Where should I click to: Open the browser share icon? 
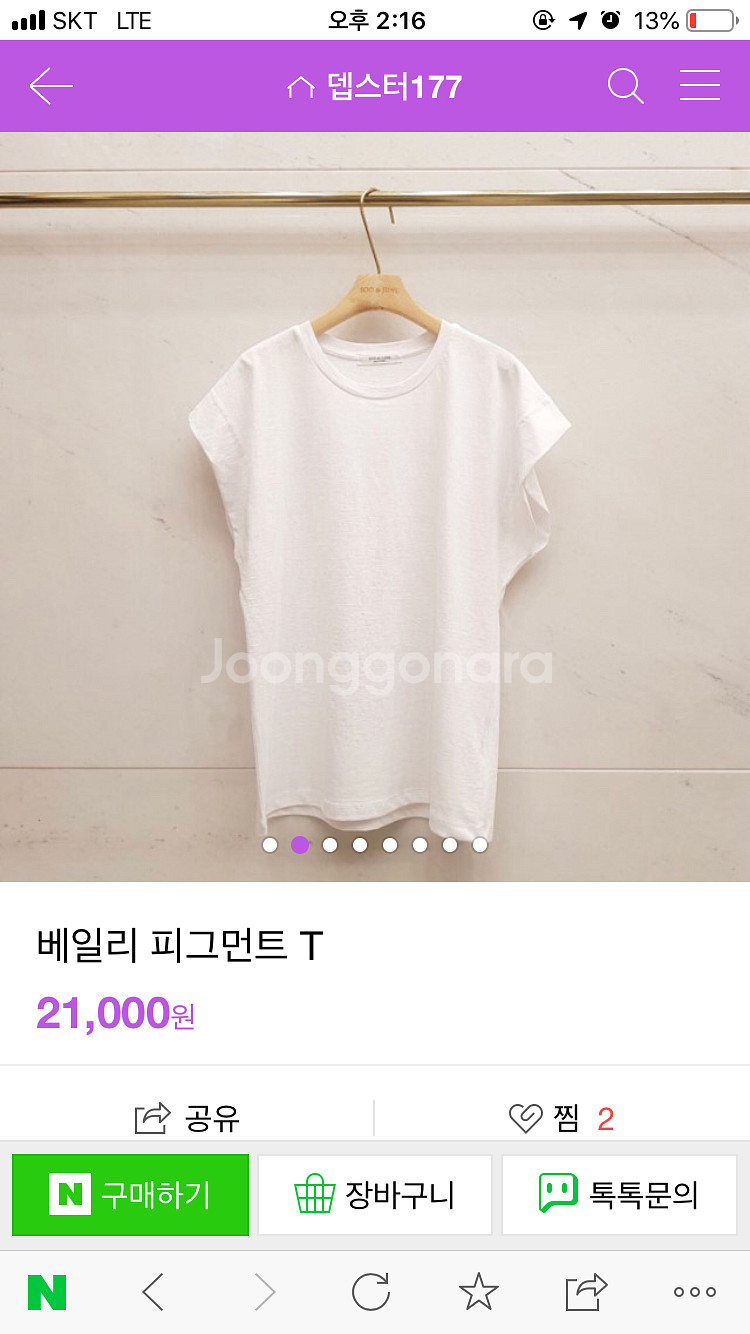[586, 1292]
